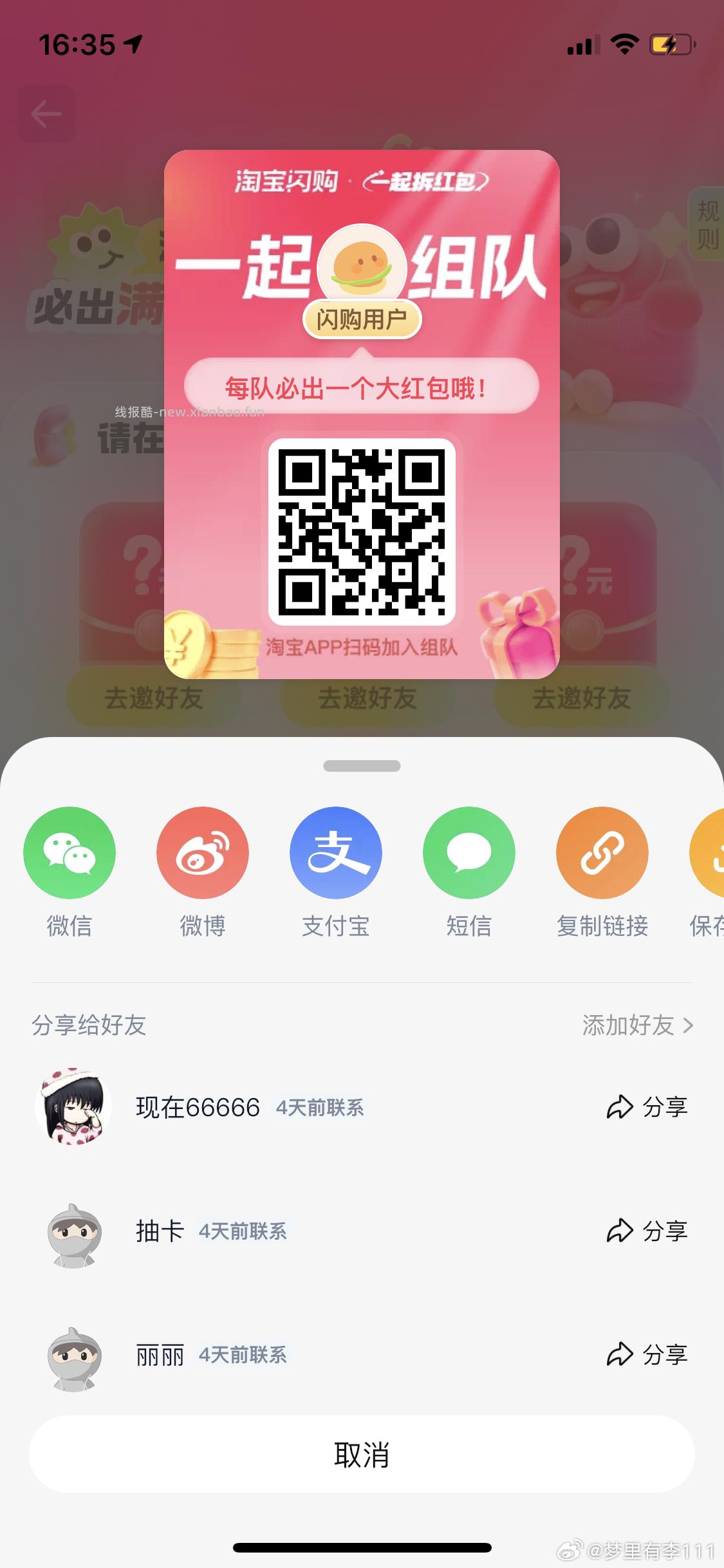This screenshot has width=724, height=1568.
Task: Share via the 短信 SMS icon
Action: [x=469, y=852]
